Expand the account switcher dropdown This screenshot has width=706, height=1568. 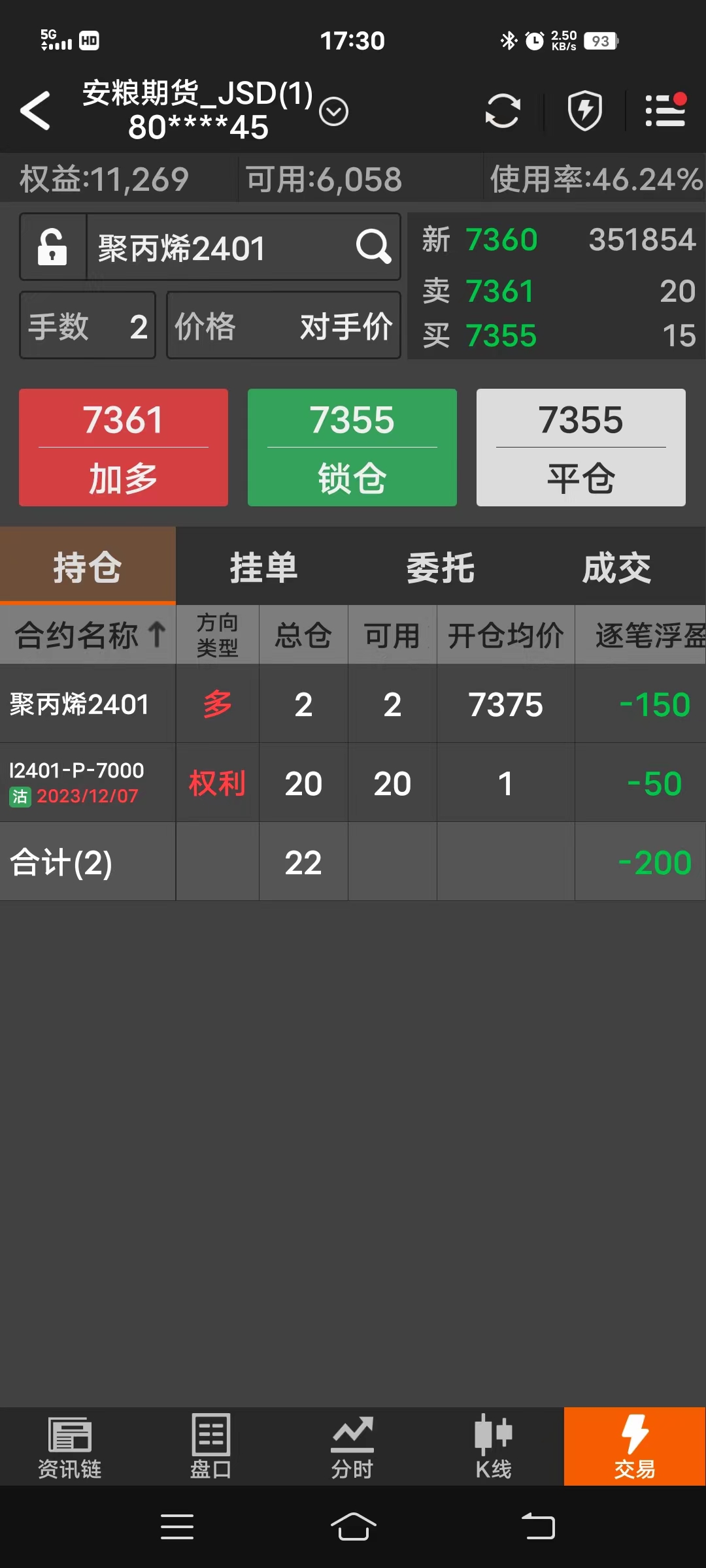click(x=333, y=112)
